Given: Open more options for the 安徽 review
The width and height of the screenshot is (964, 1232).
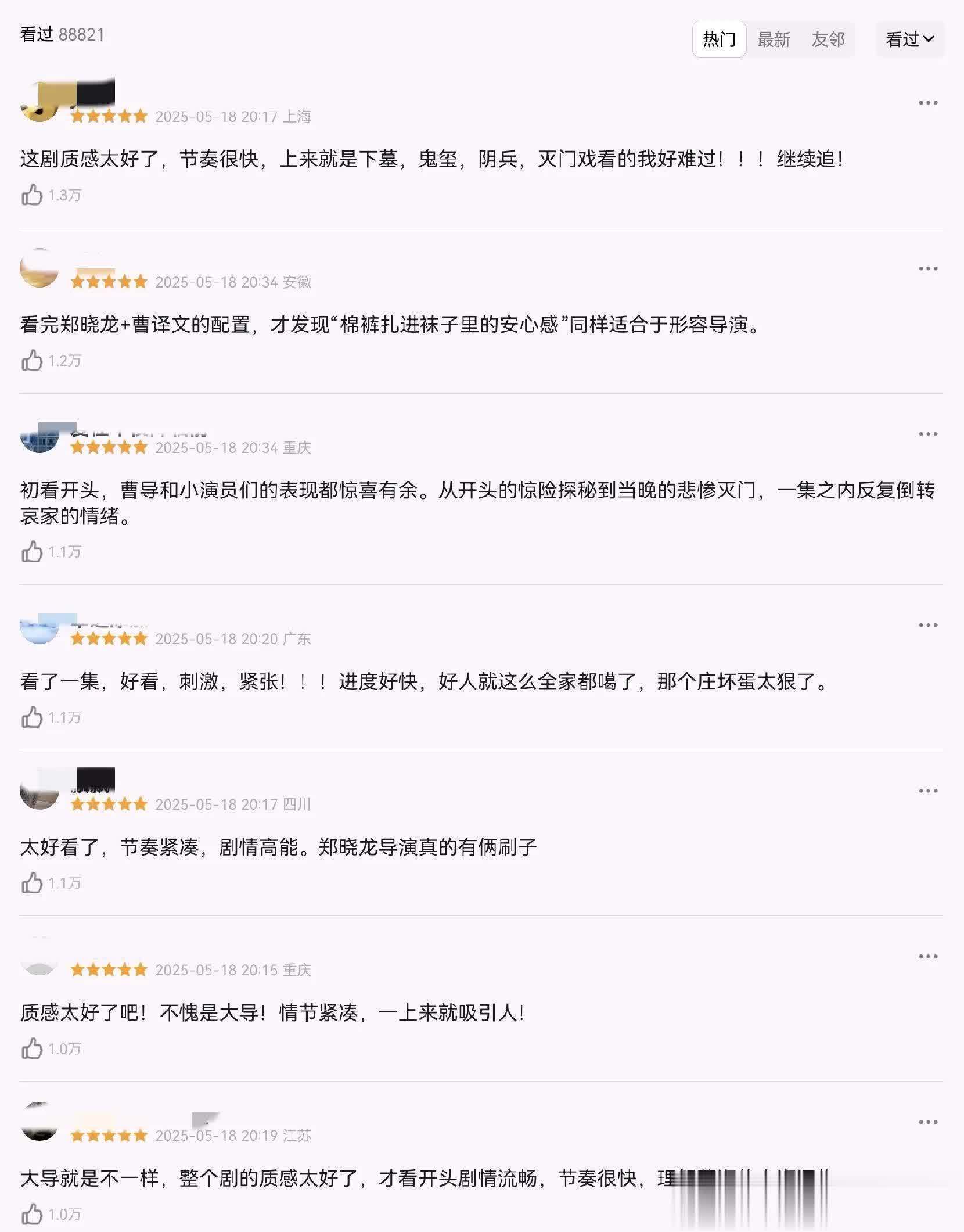Looking at the screenshot, I should [927, 269].
